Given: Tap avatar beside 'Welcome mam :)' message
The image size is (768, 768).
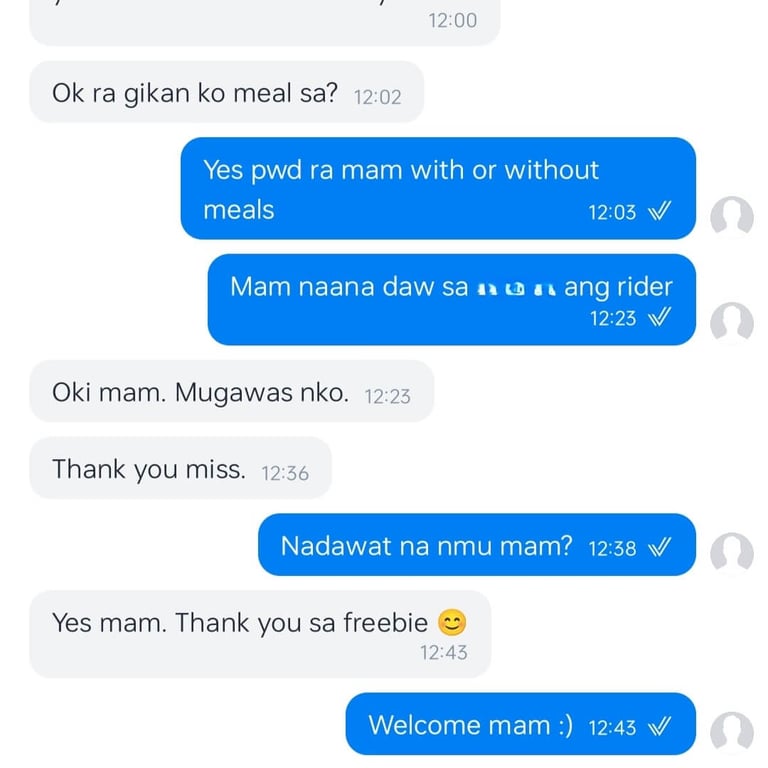Looking at the screenshot, I should pyautogui.click(x=731, y=732).
